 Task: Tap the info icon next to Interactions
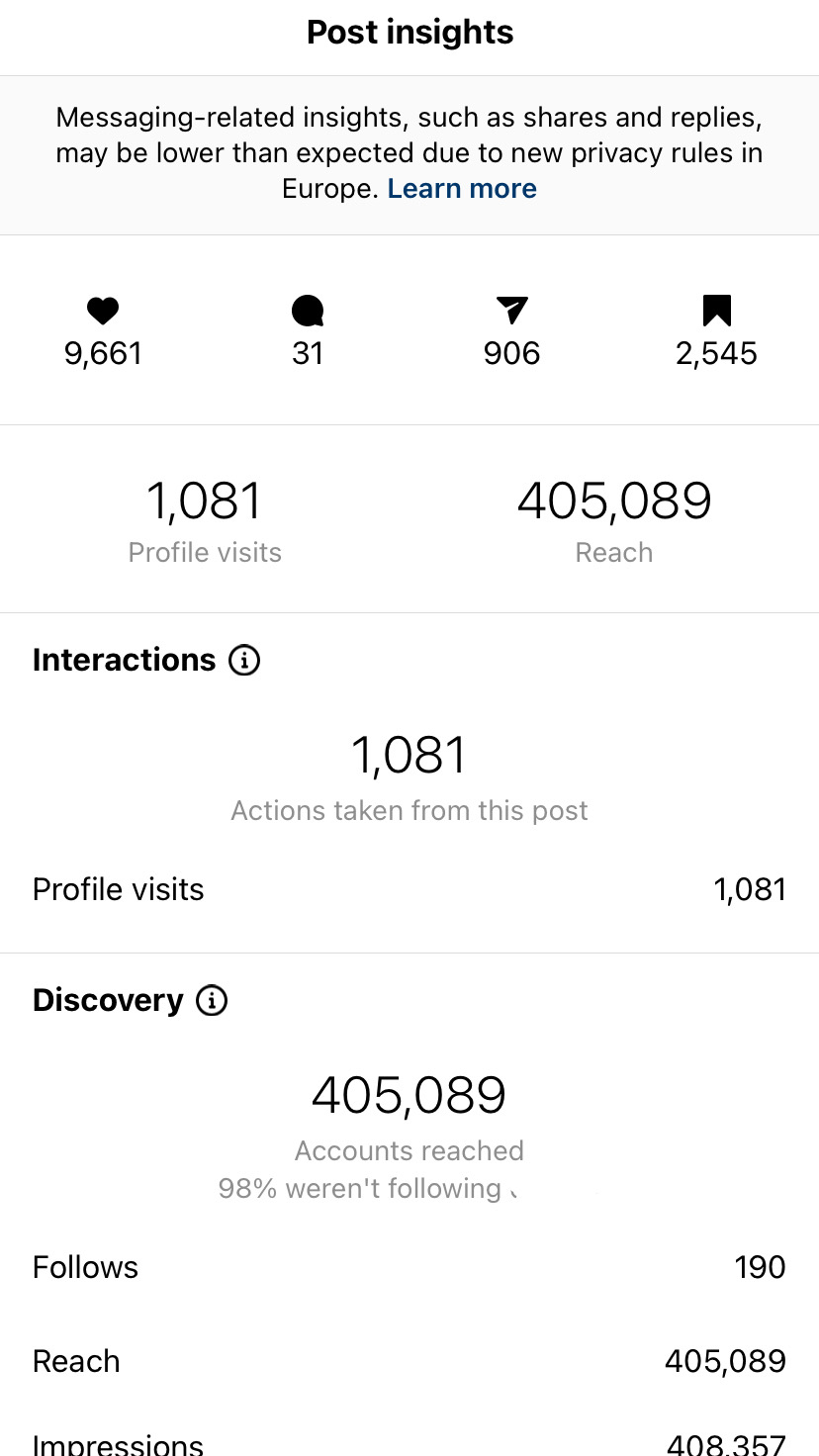click(x=244, y=660)
